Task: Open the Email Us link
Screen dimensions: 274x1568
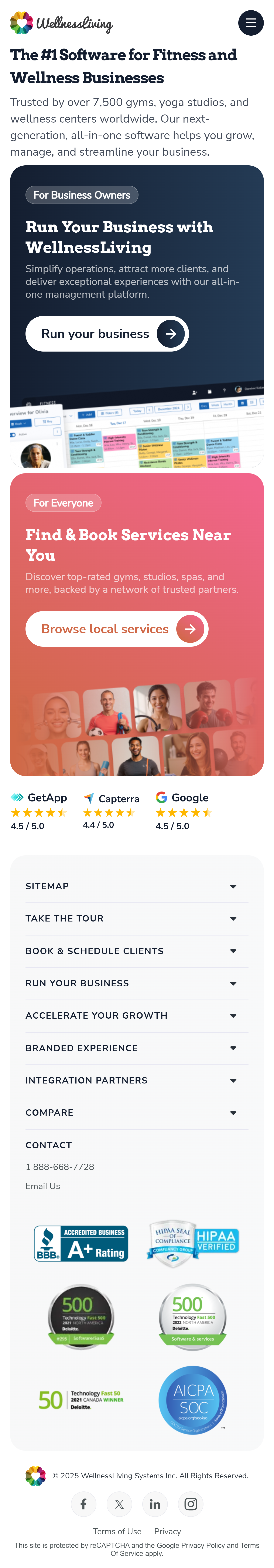Action: [43, 1186]
